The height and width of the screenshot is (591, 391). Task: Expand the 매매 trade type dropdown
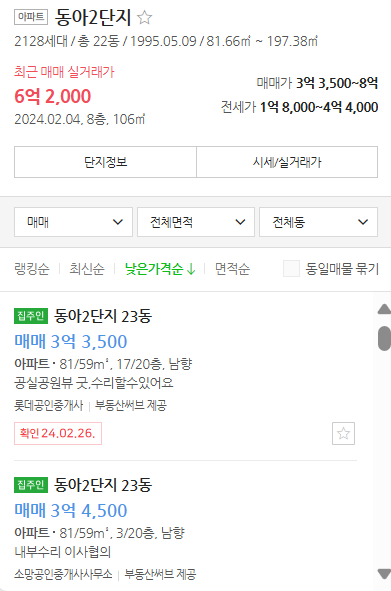(74, 222)
